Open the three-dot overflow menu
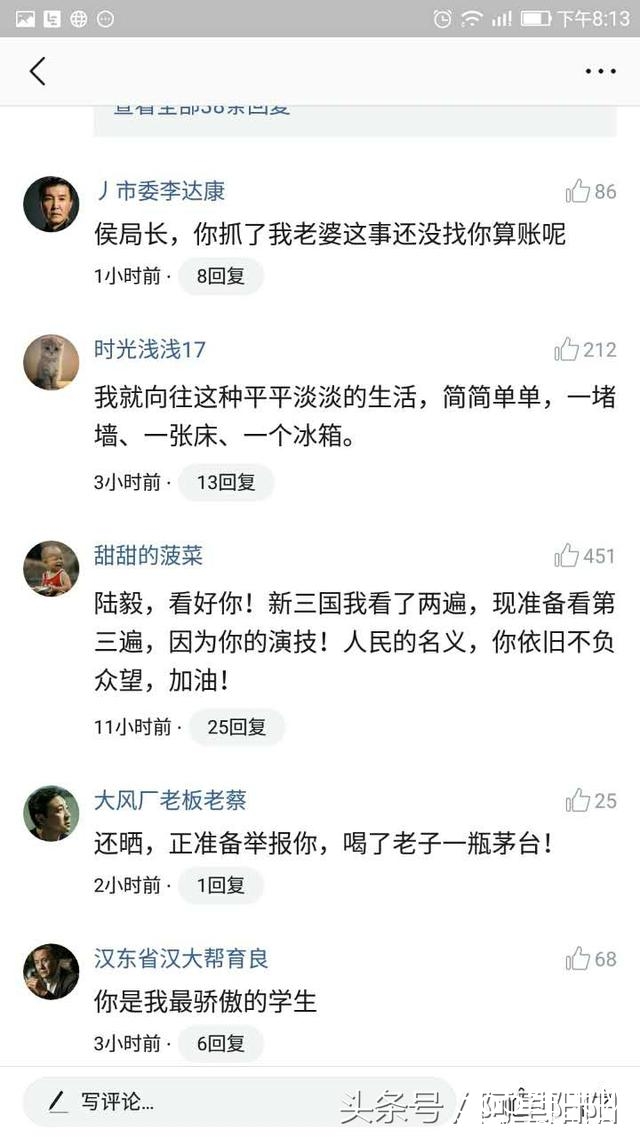Screen dimensions: 640x1138 (600, 71)
